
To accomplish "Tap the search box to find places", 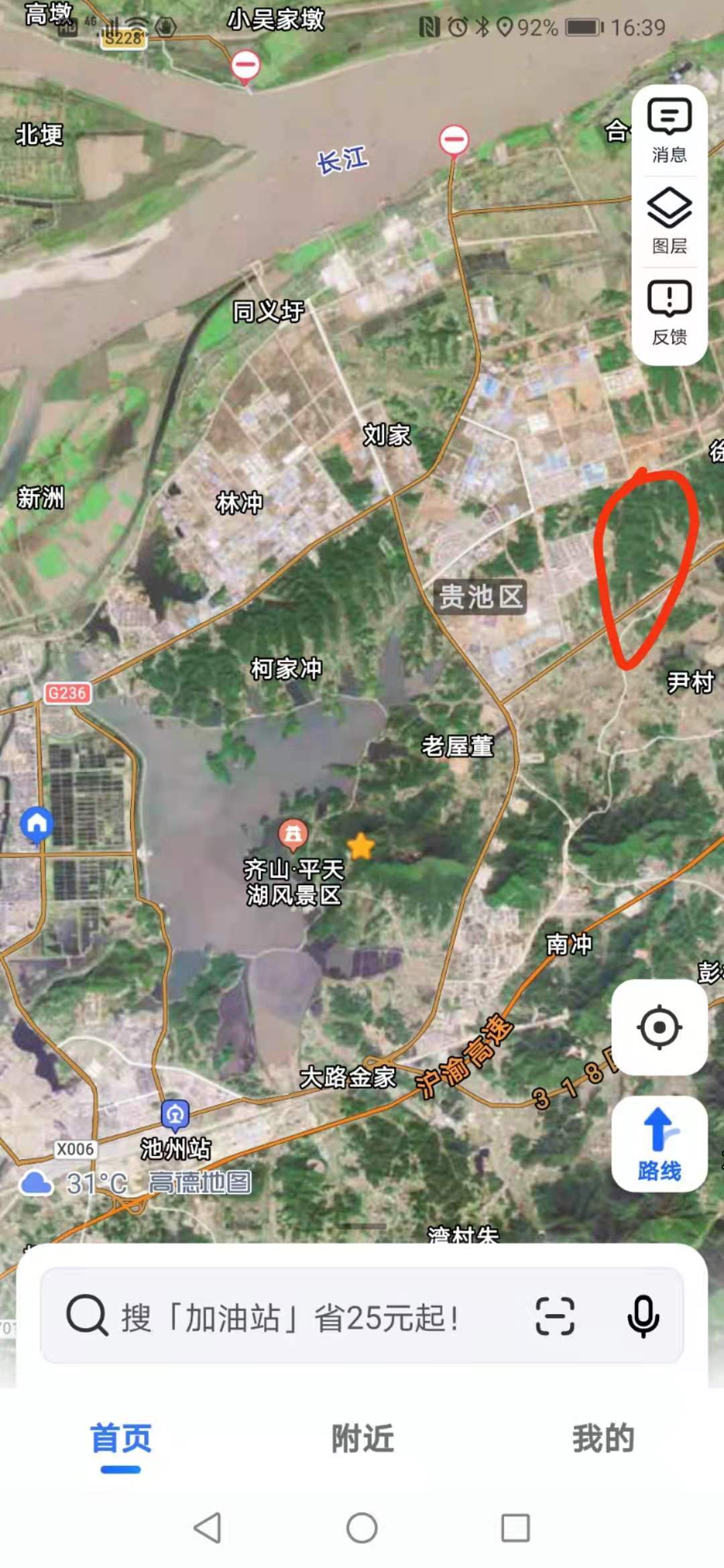I will click(x=288, y=1317).
